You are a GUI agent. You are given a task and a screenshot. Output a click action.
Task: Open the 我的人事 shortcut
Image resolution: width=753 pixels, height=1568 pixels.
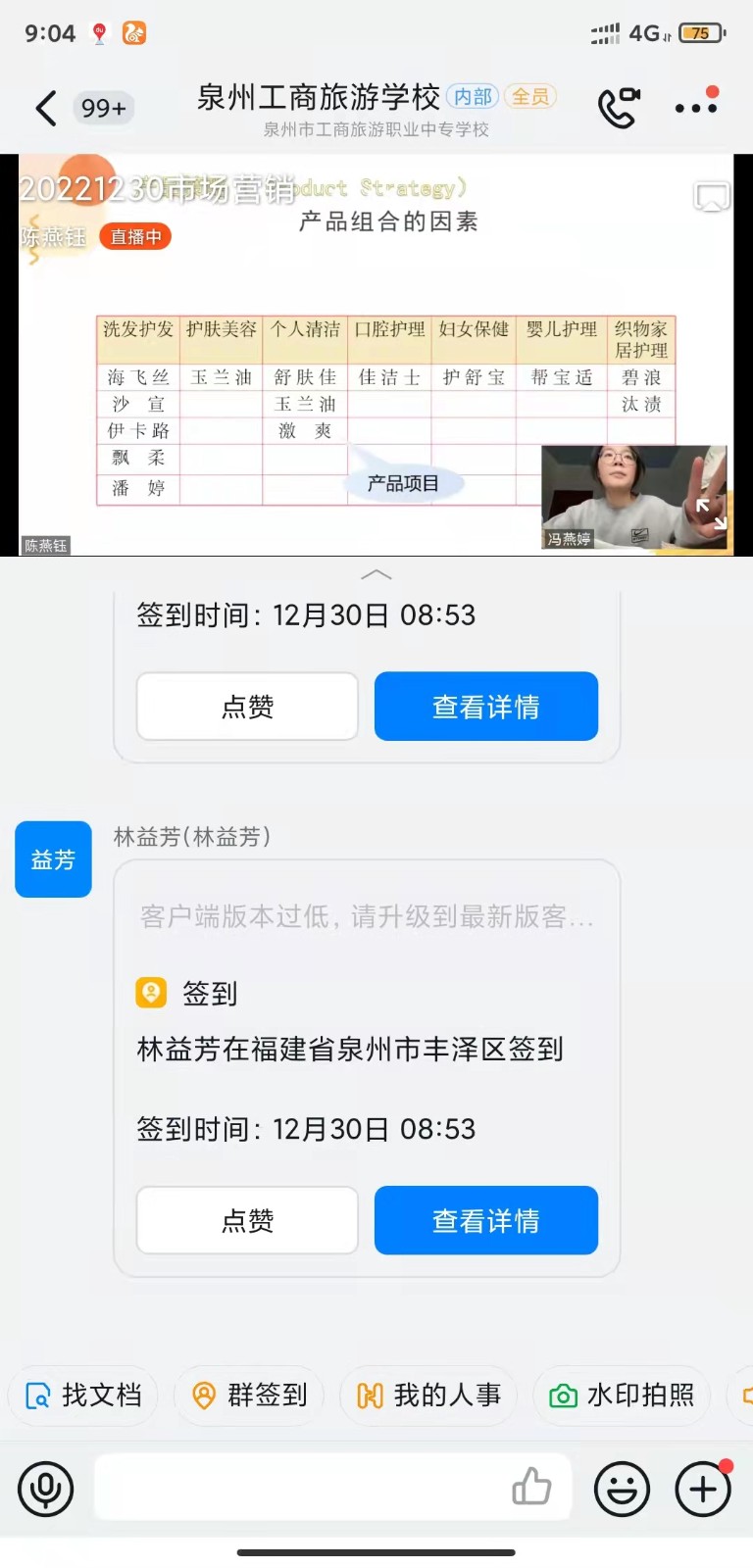click(428, 1396)
